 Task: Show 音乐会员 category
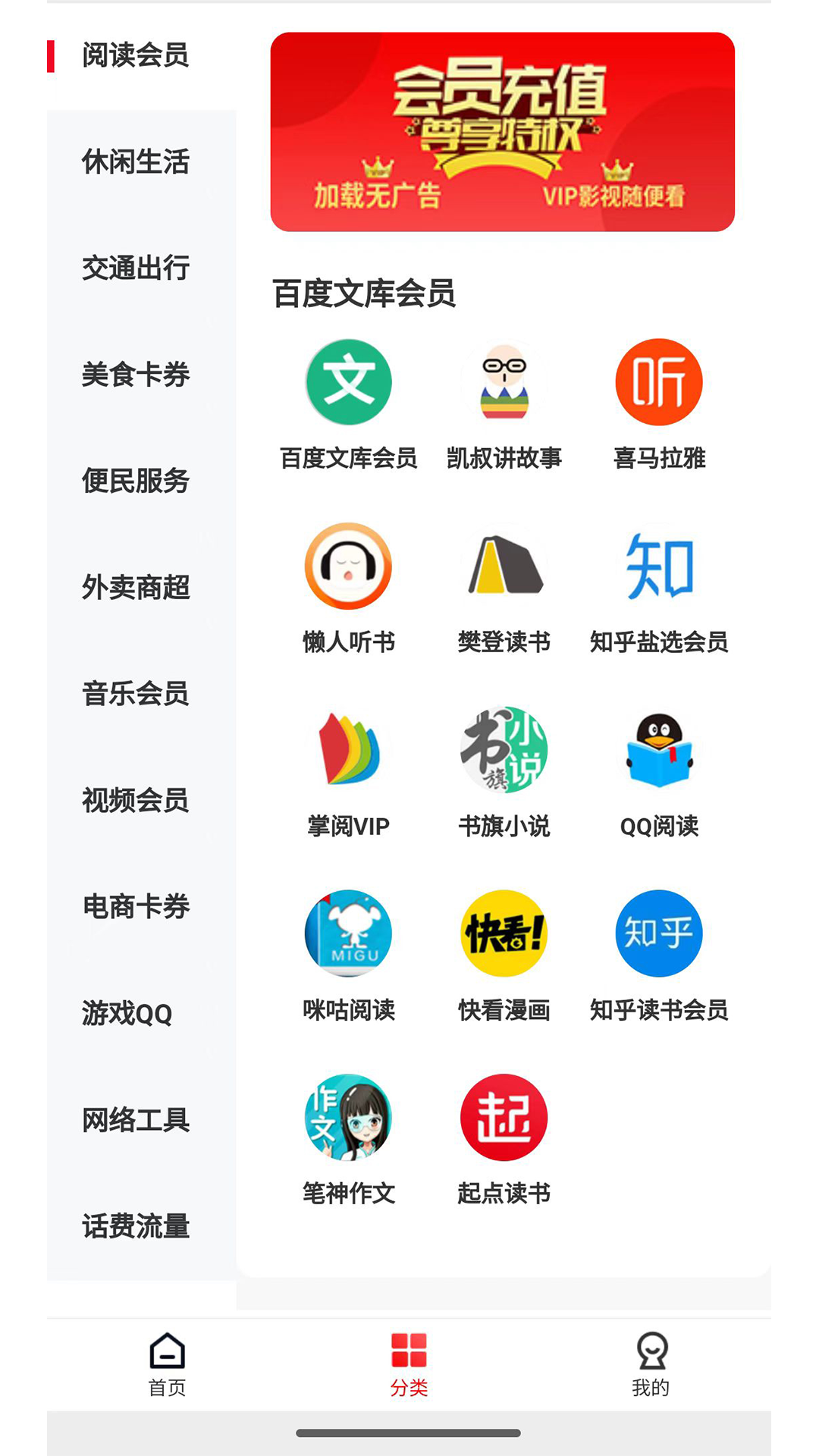[x=136, y=693]
